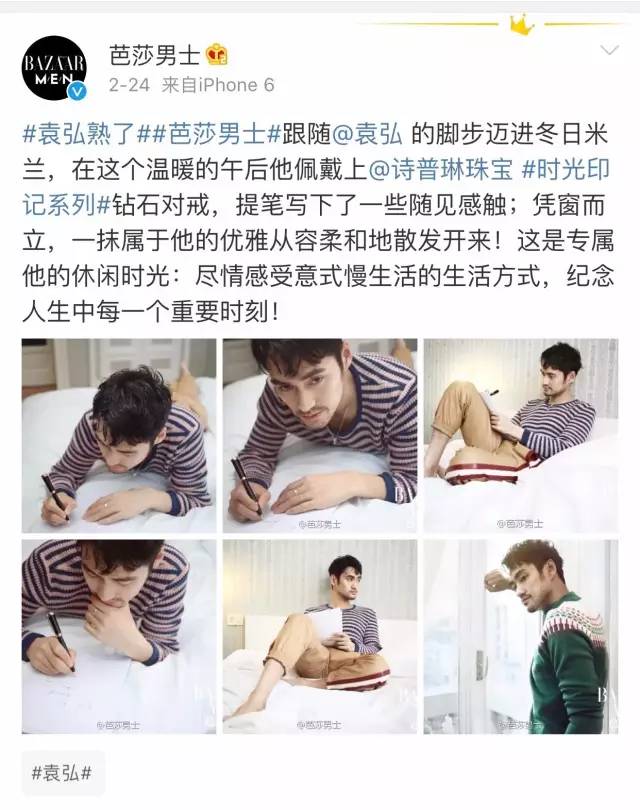
Task: View photo of man looking up with pen
Action: 320,435
